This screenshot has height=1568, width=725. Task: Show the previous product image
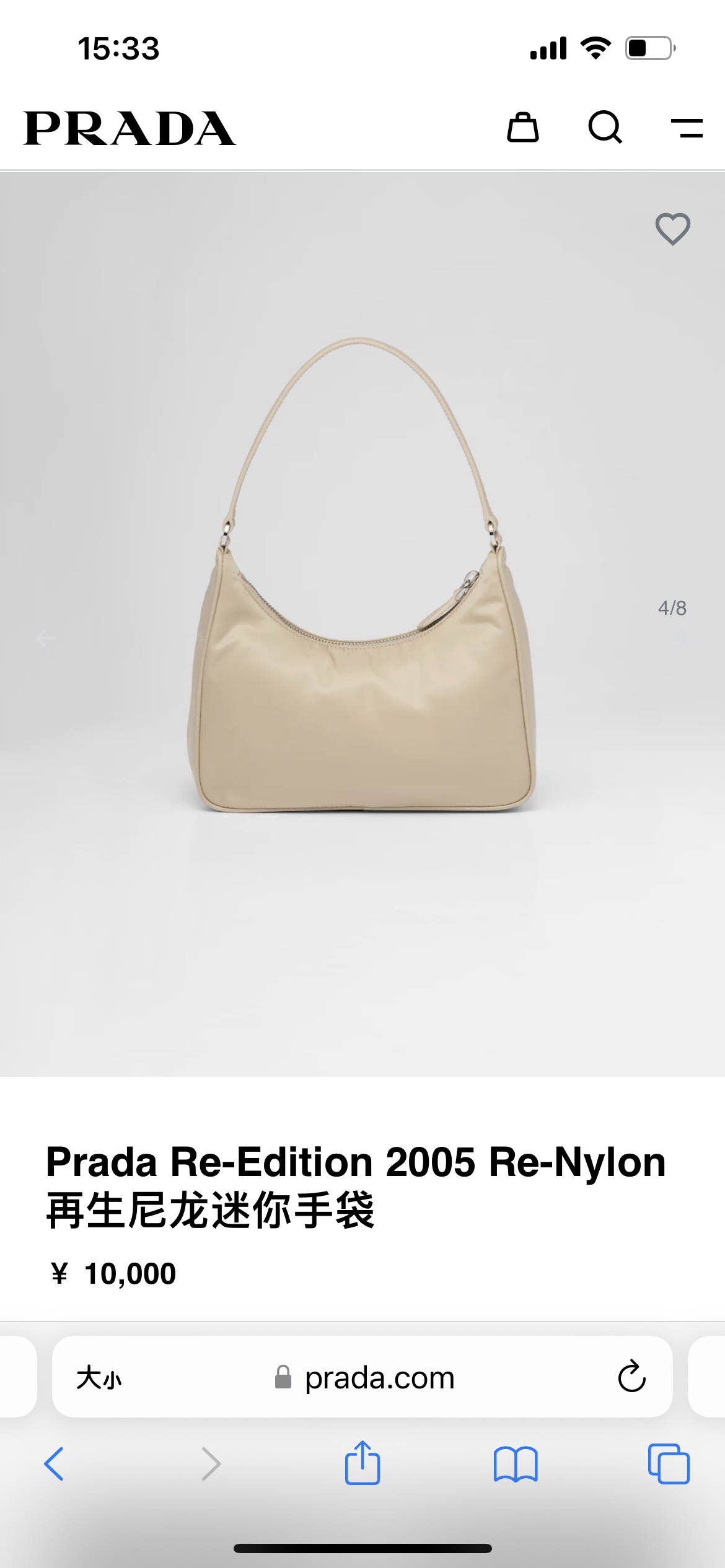(x=45, y=638)
